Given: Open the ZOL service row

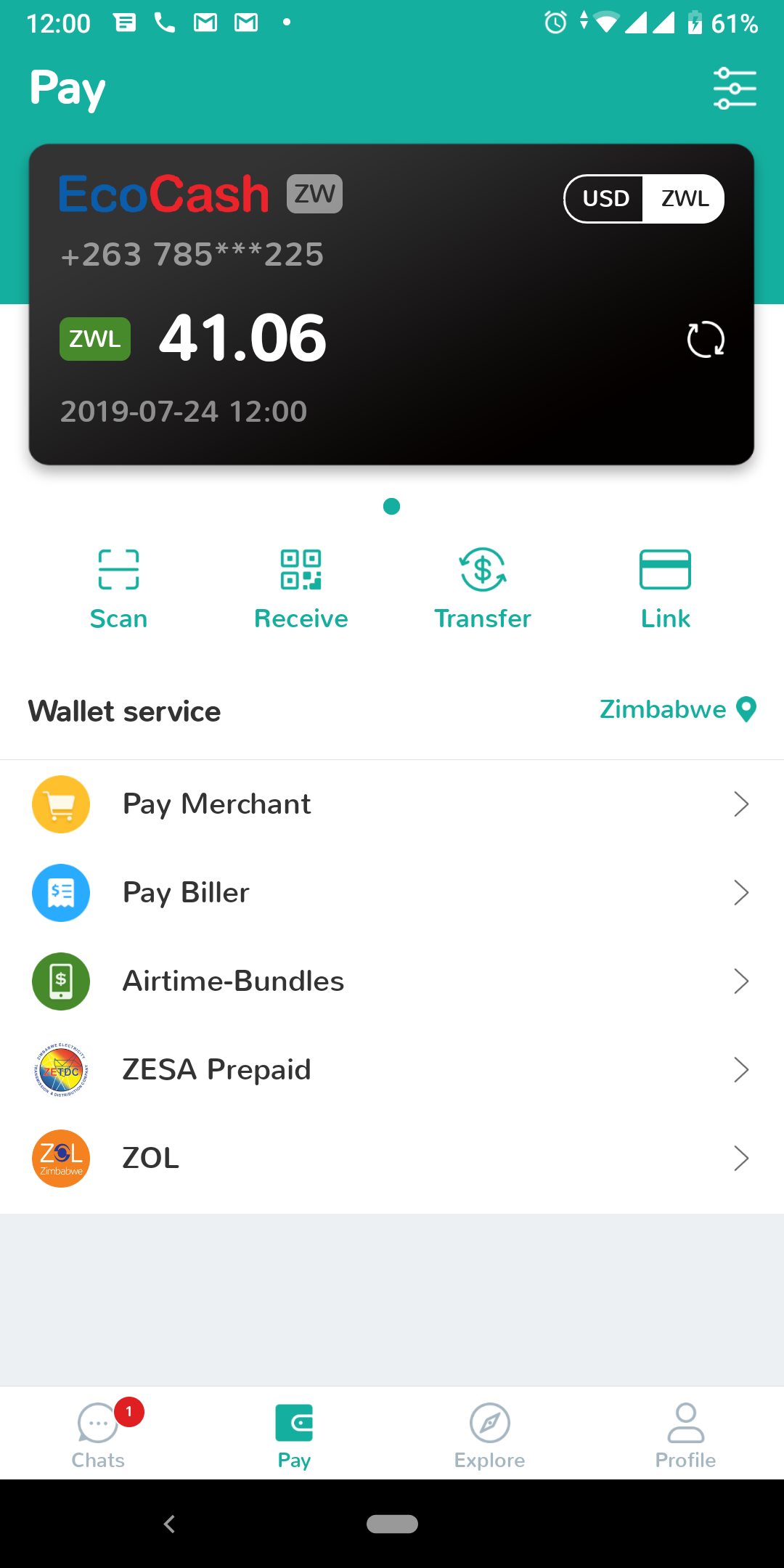Looking at the screenshot, I should click(x=392, y=1159).
